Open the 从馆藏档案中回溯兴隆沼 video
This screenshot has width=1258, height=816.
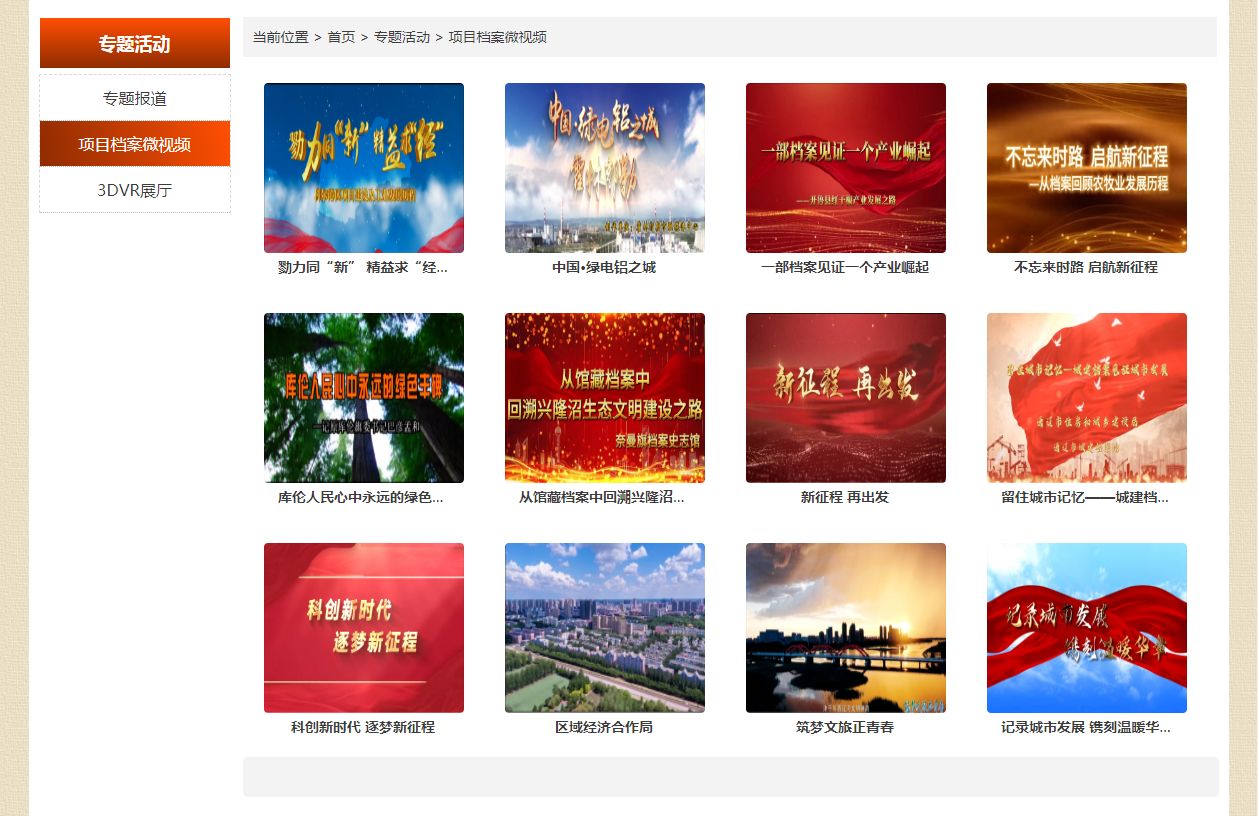pyautogui.click(x=605, y=398)
